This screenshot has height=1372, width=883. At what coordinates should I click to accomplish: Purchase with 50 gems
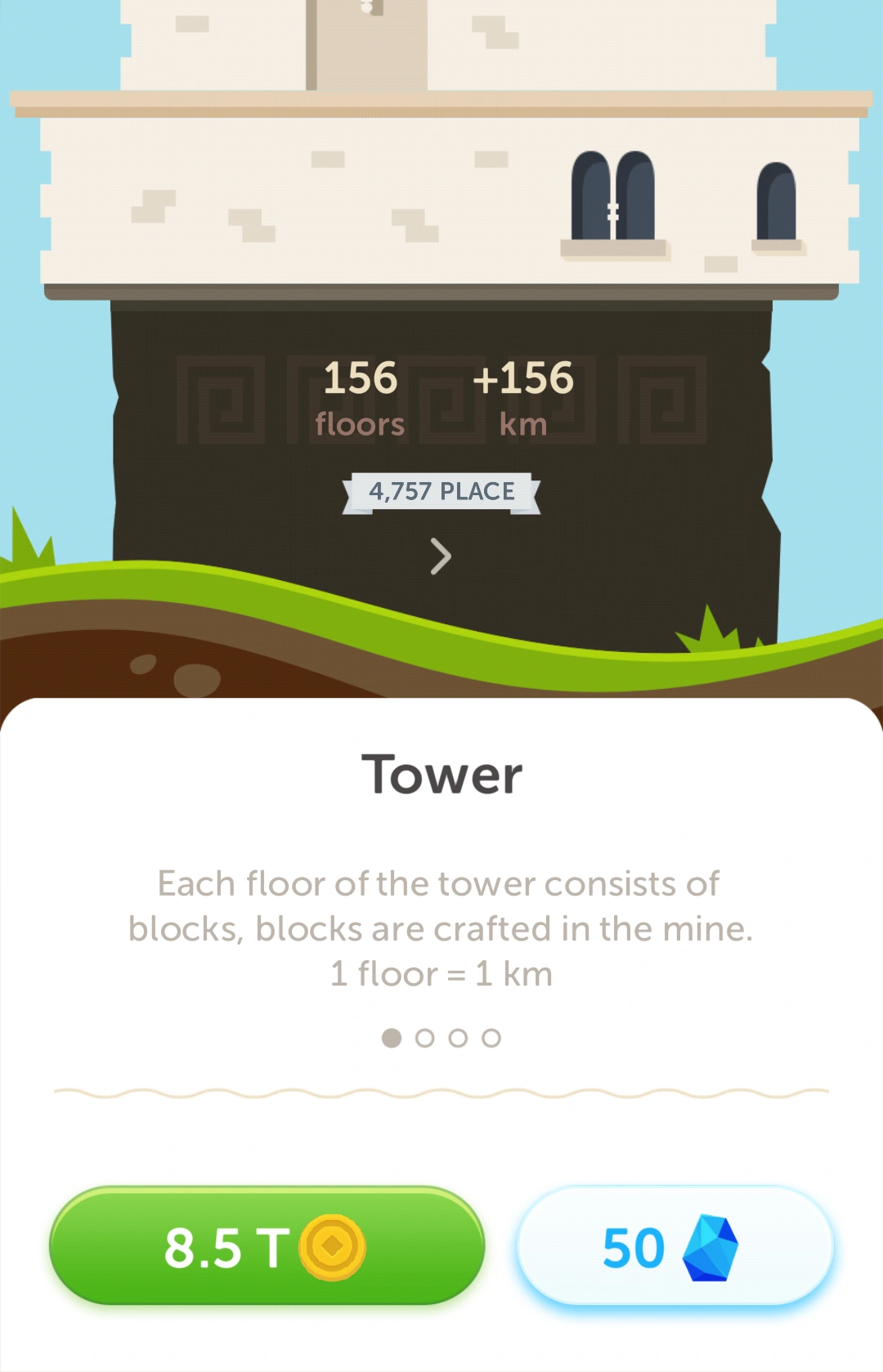click(675, 1246)
